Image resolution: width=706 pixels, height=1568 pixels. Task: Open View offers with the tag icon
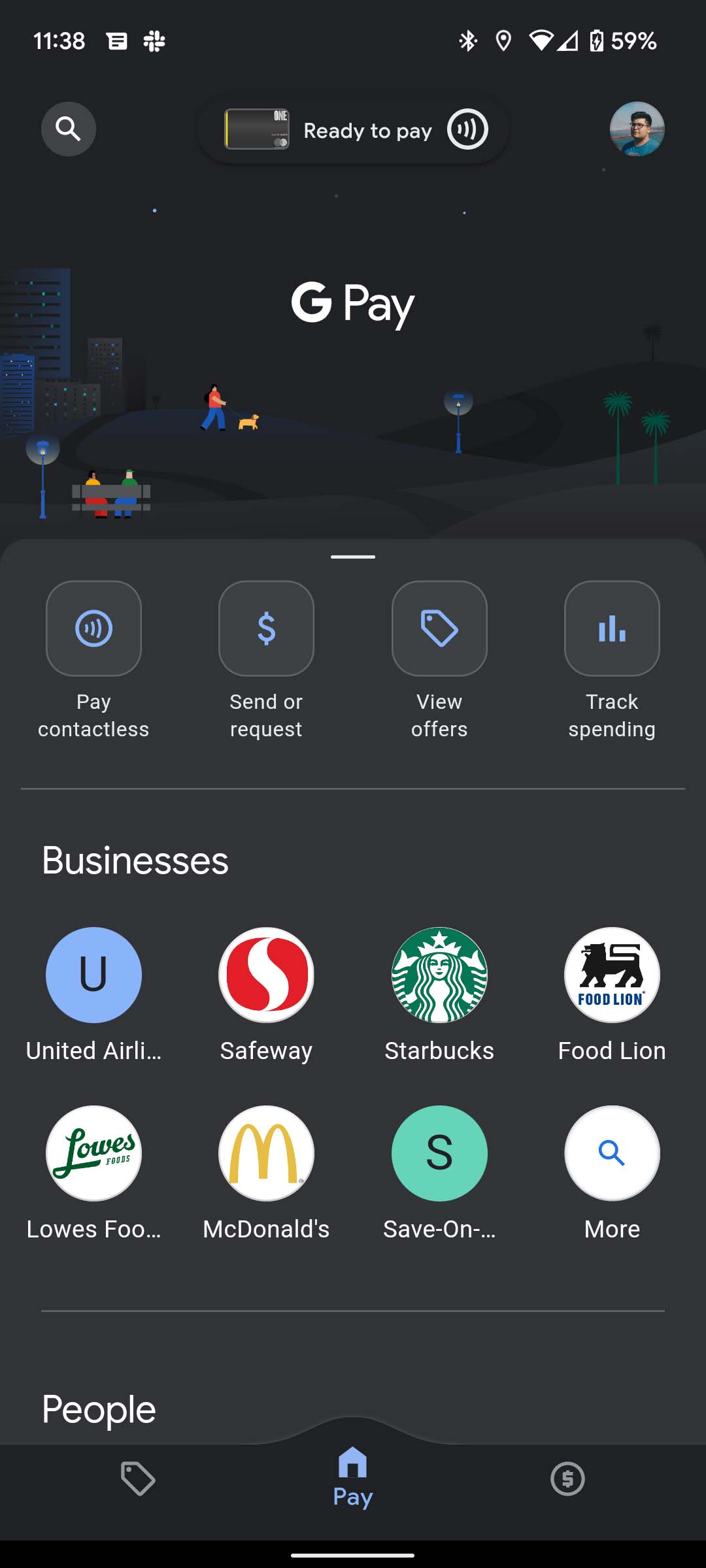439,628
